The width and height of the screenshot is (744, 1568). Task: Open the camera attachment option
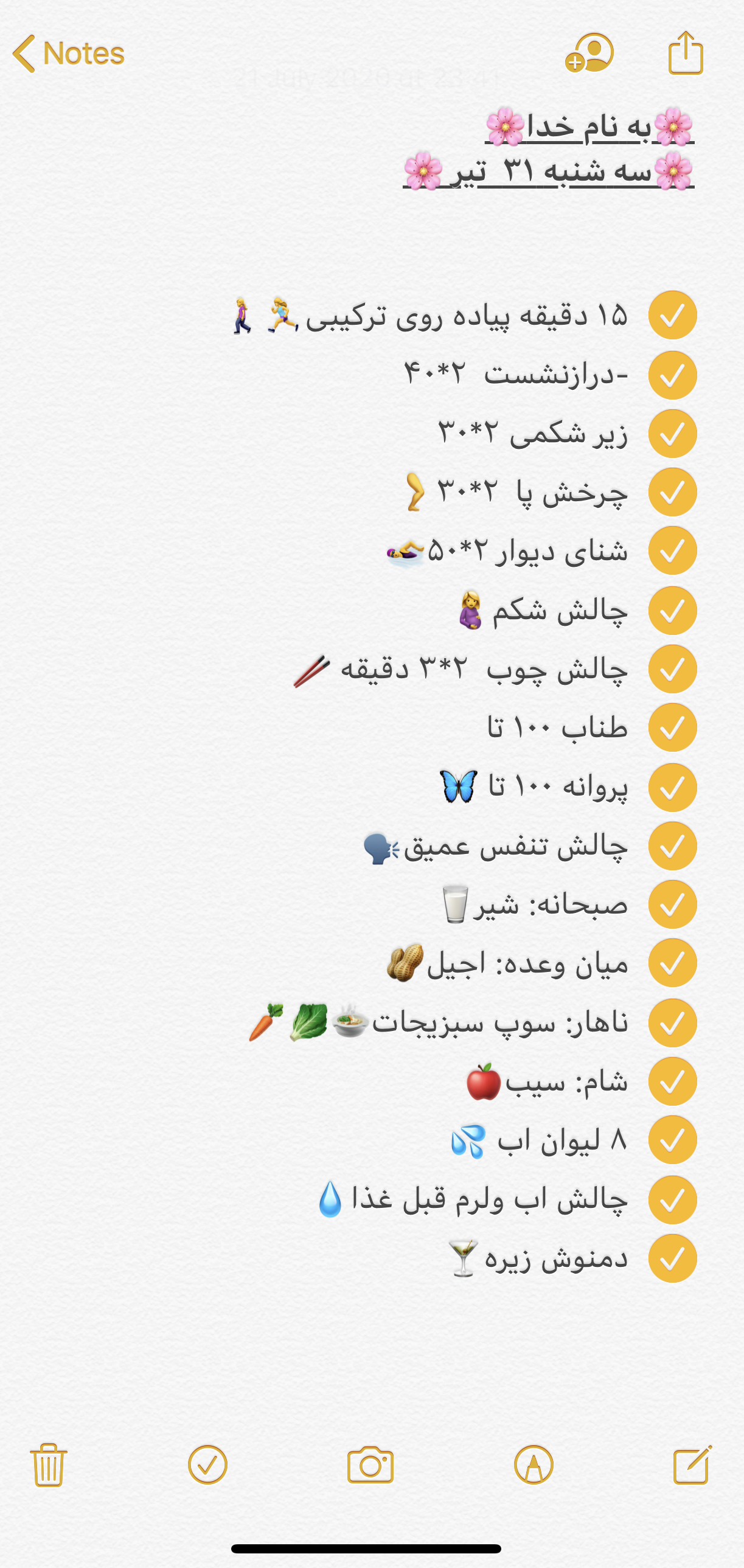(x=370, y=1465)
